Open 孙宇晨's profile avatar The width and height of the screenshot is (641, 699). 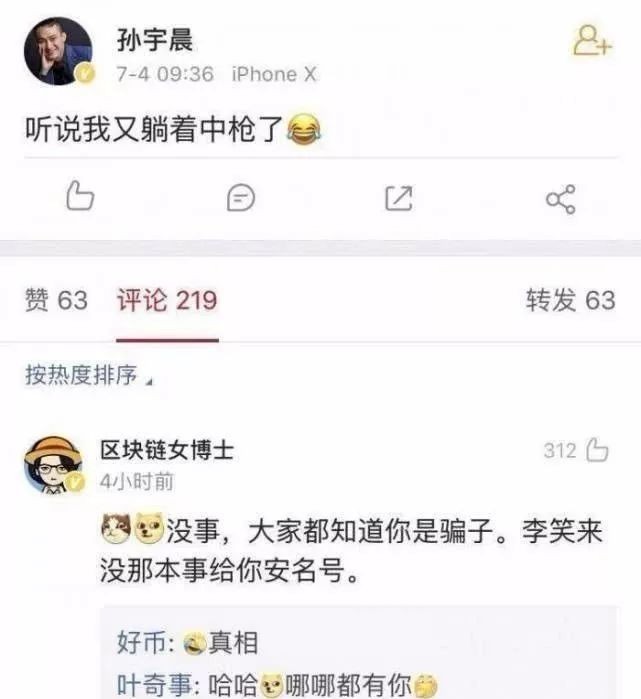pos(58,51)
